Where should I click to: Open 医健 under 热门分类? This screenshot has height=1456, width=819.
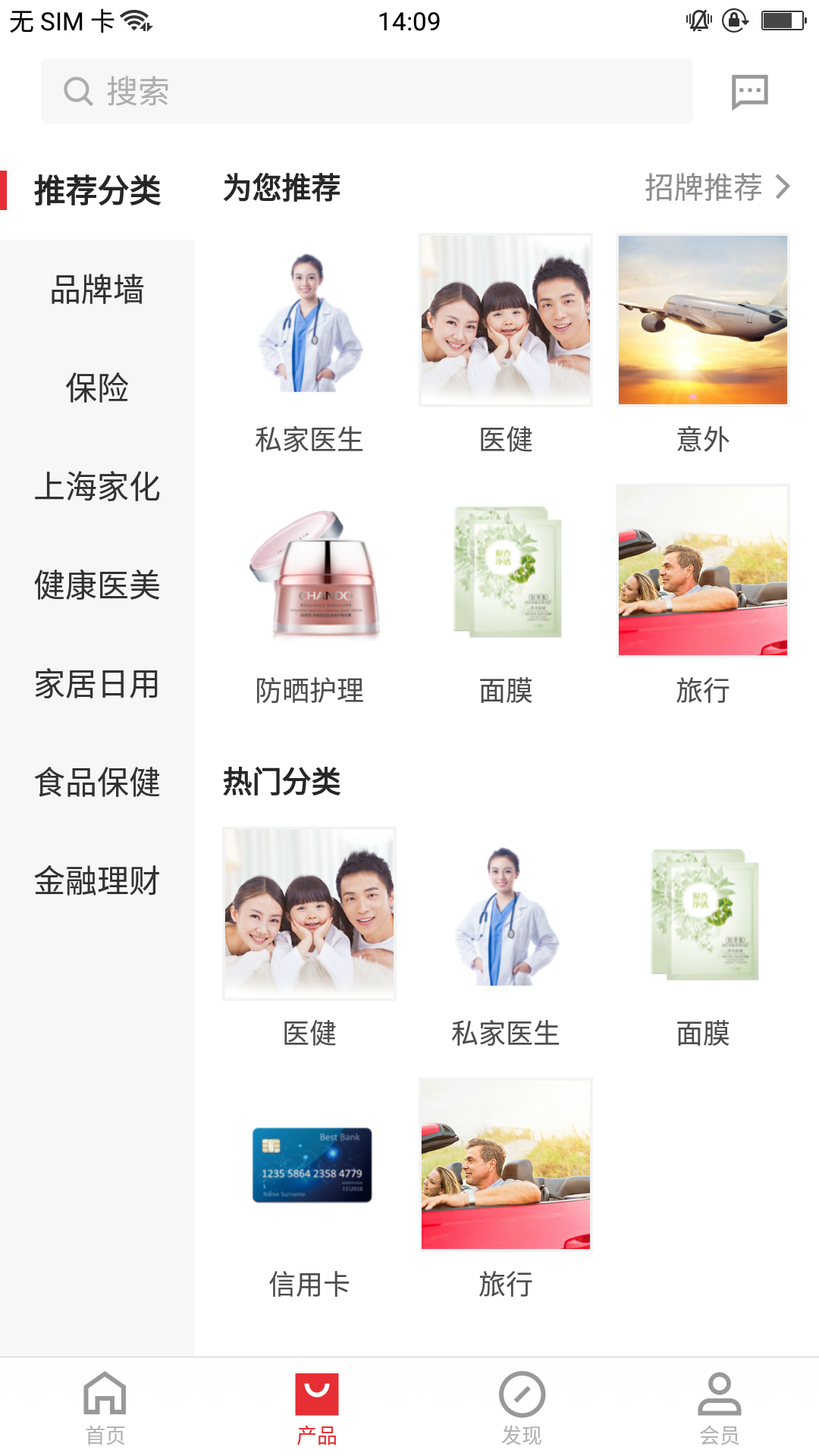[x=309, y=938]
